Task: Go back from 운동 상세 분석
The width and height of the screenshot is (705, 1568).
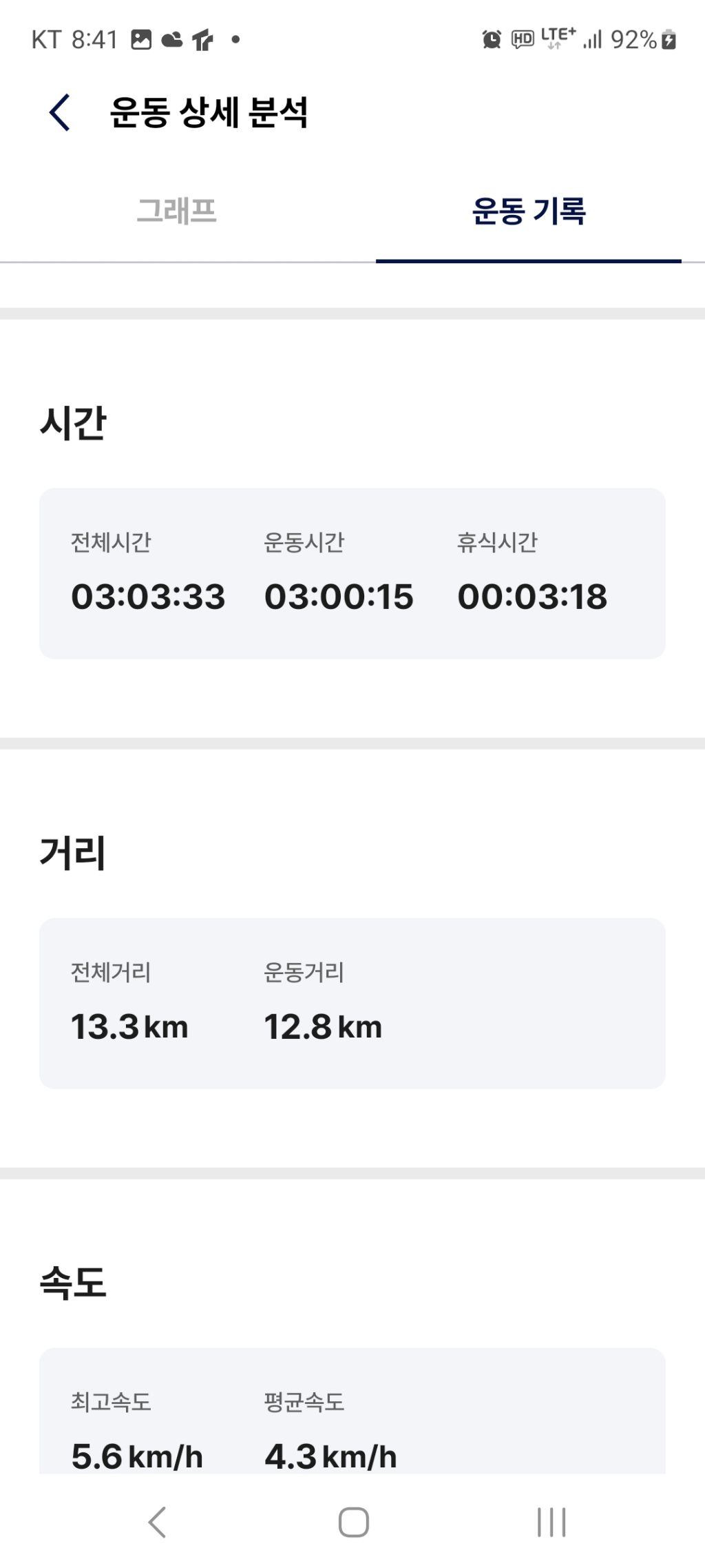Action: pyautogui.click(x=60, y=112)
